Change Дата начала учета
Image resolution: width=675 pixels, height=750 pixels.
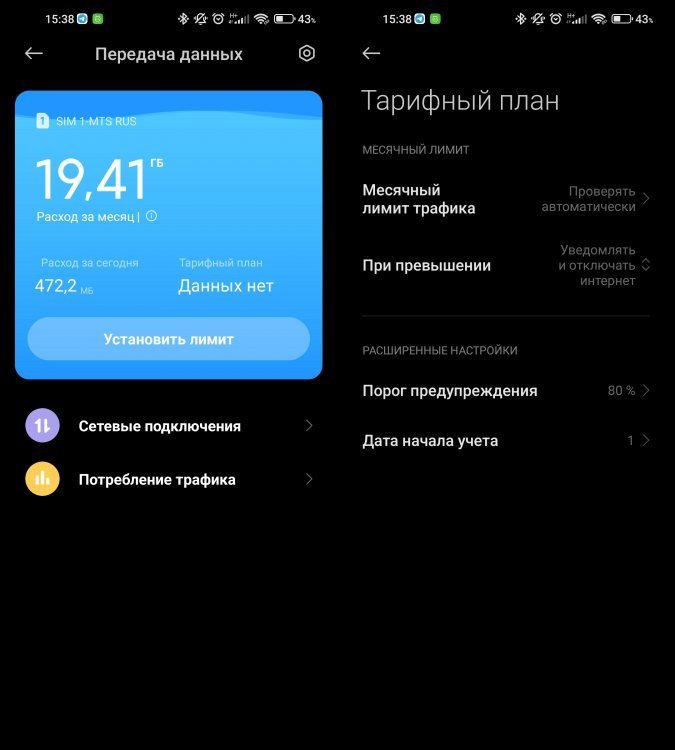point(505,441)
